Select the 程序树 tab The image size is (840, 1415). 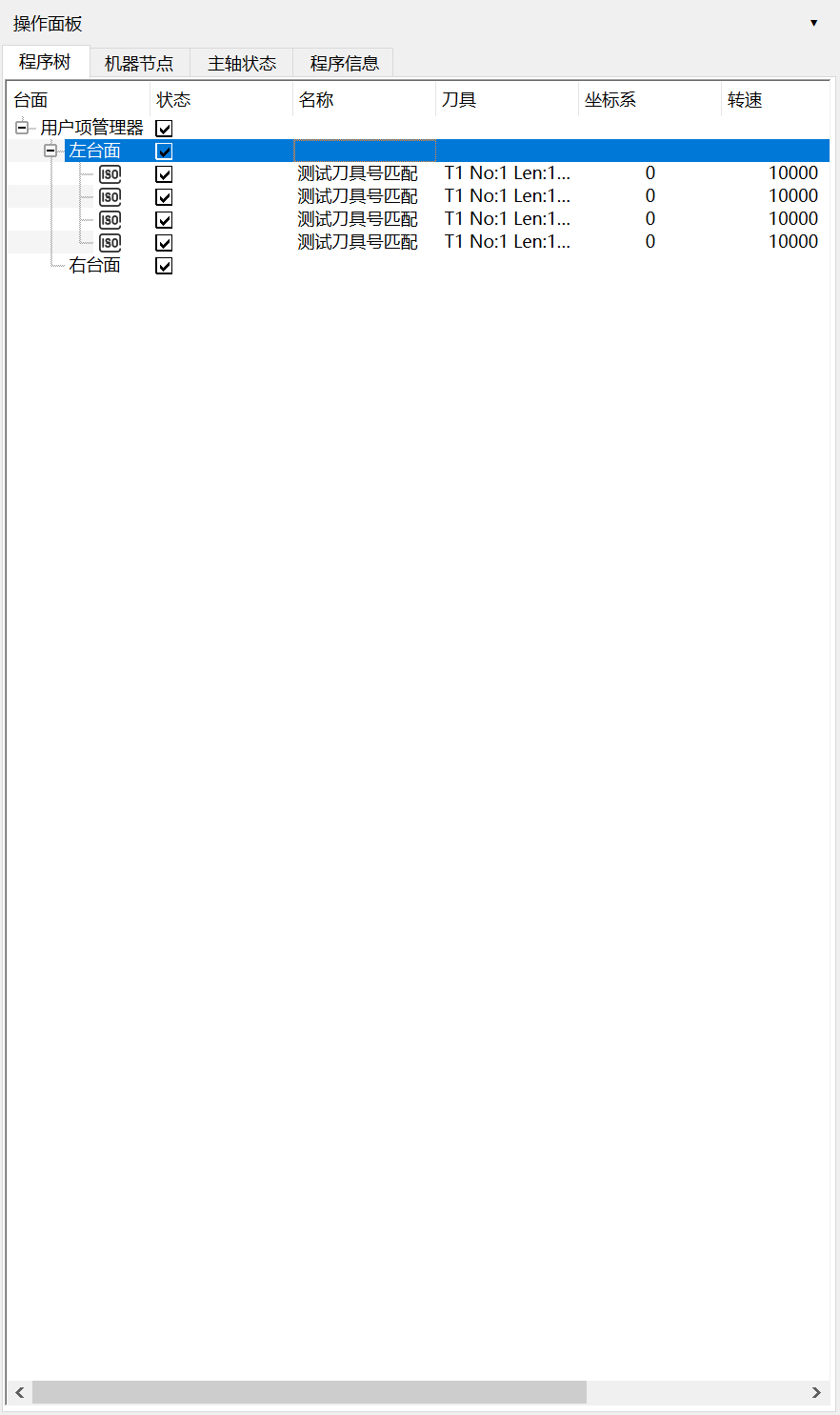click(x=45, y=62)
